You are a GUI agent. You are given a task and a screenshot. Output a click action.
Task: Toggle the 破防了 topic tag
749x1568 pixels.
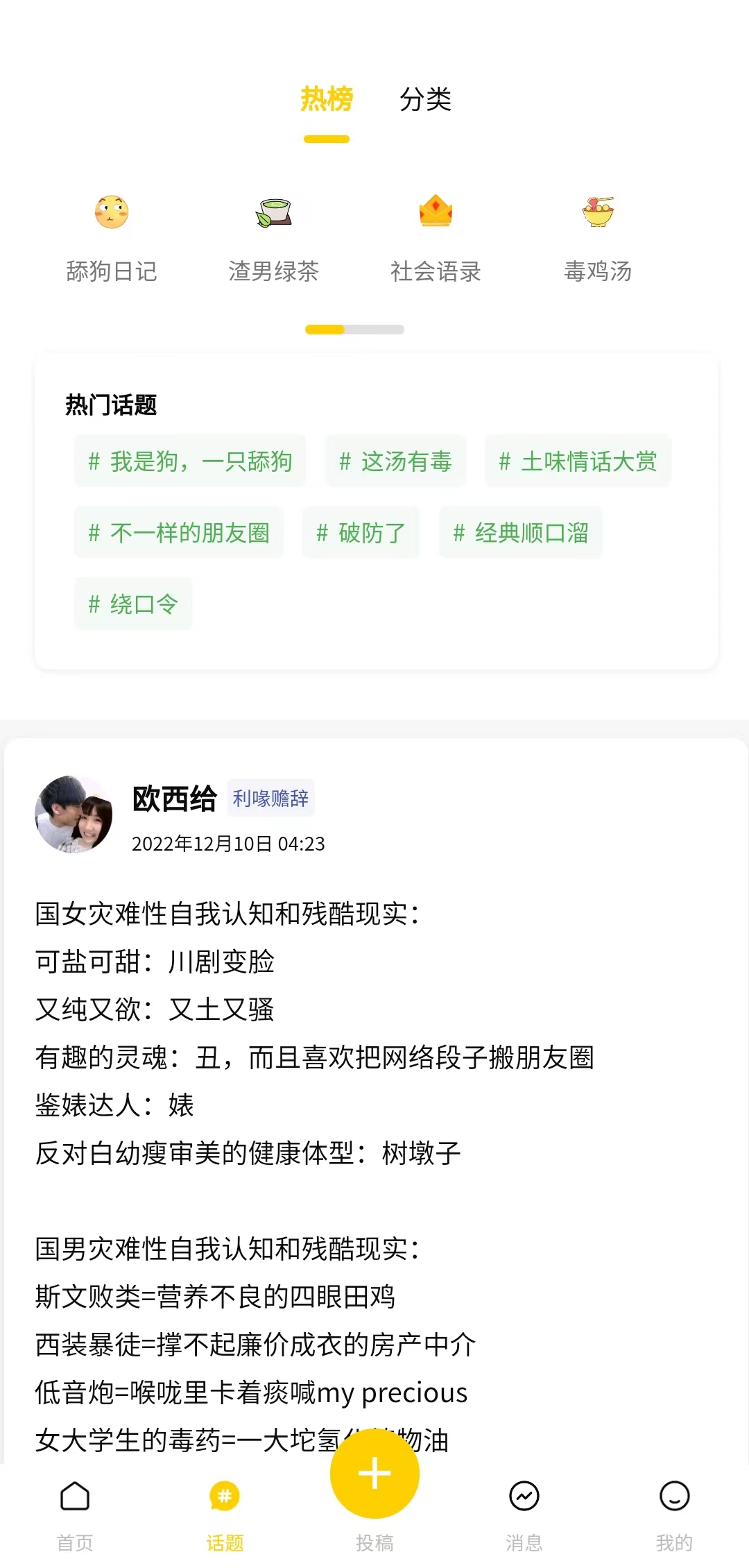pyautogui.click(x=361, y=533)
